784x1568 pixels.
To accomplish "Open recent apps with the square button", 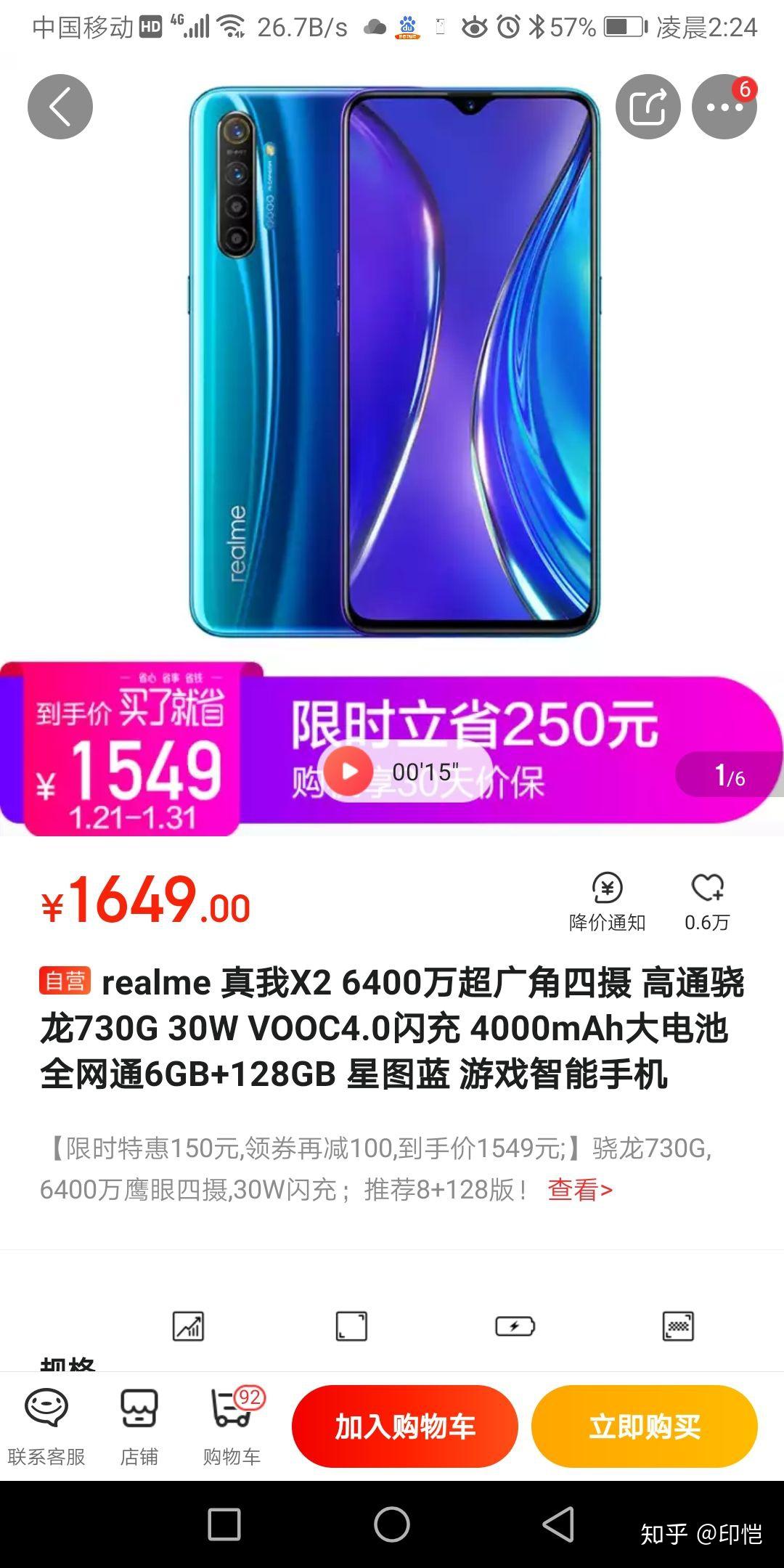I will click(x=224, y=1524).
